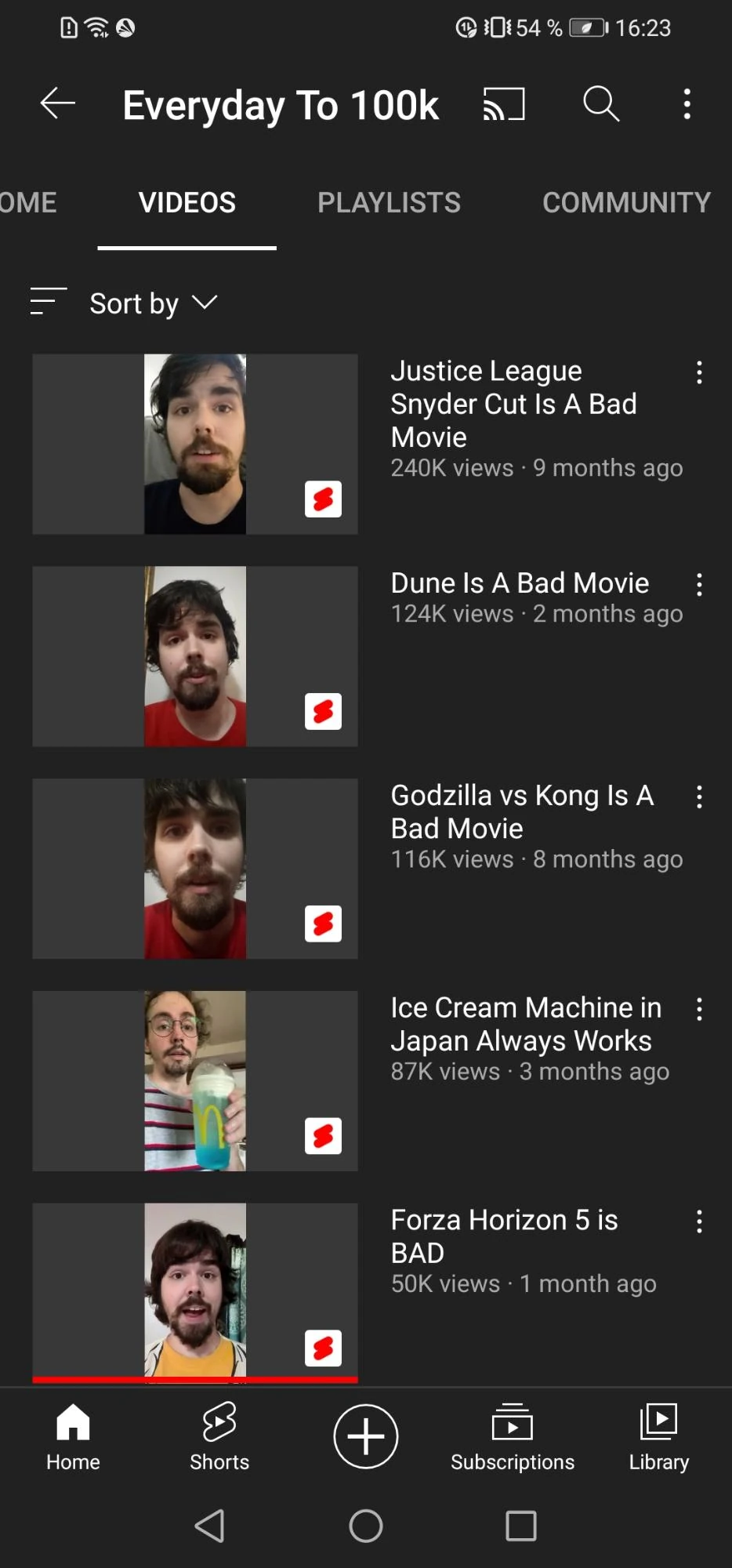Viewport: 732px width, 1568px height.
Task: Open options for Forza Horizon video
Action: [699, 1222]
